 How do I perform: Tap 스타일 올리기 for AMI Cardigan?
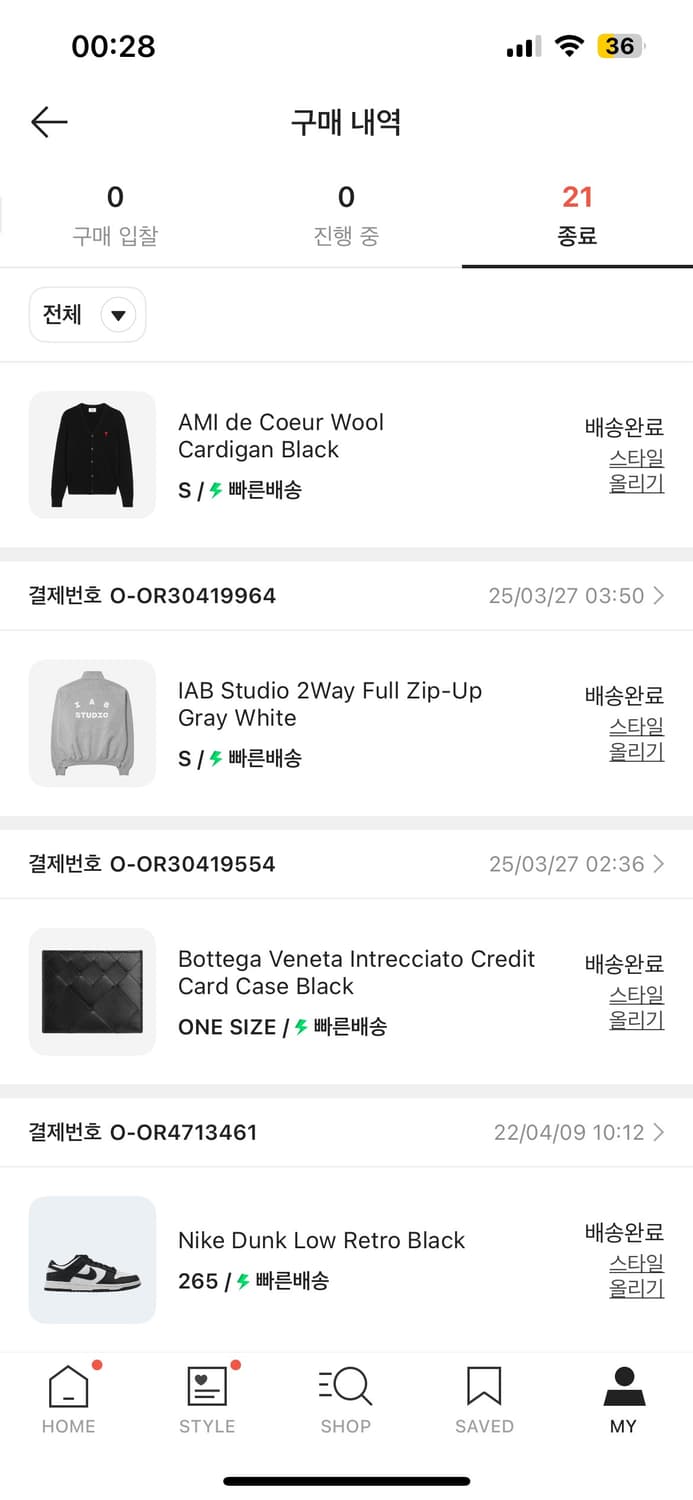tap(636, 471)
